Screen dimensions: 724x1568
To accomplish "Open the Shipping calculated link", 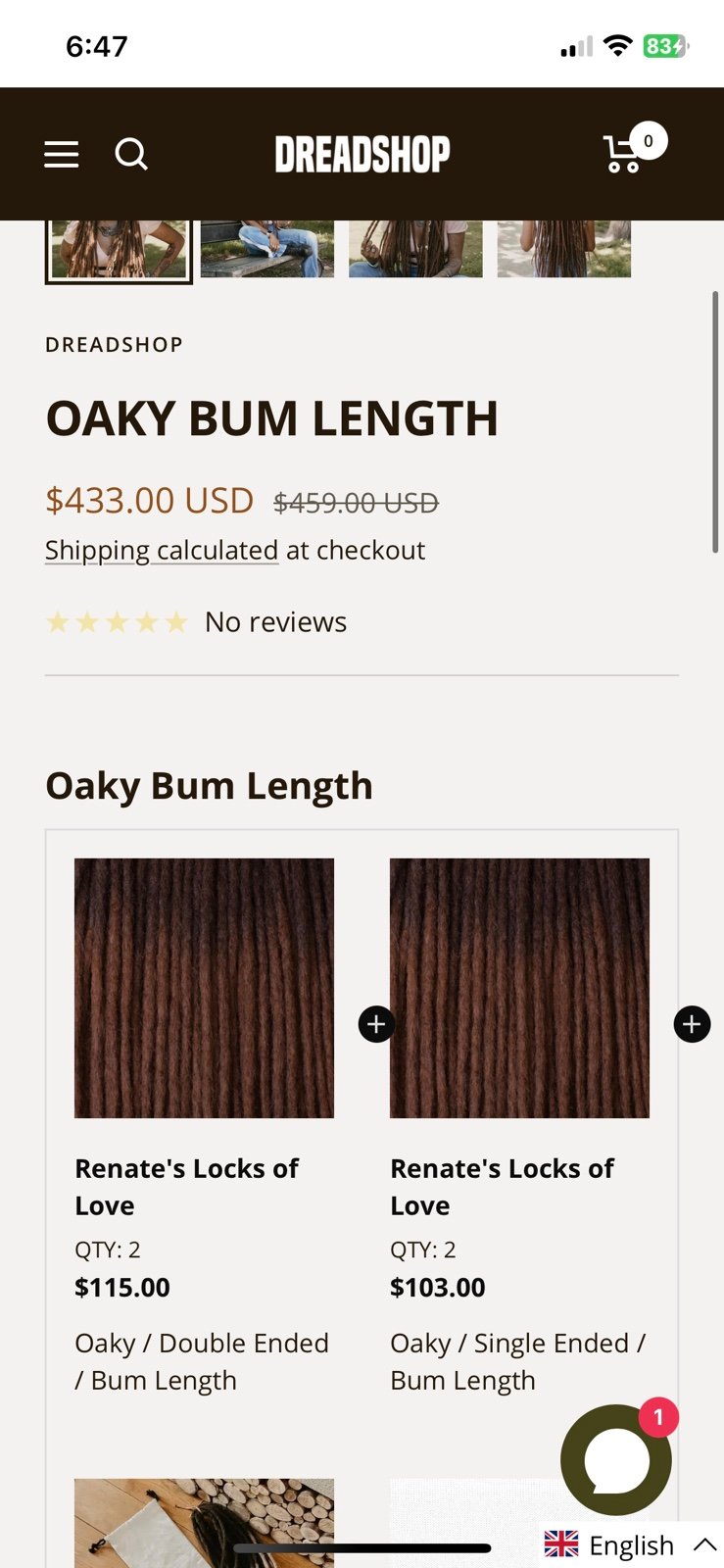I will tap(162, 551).
